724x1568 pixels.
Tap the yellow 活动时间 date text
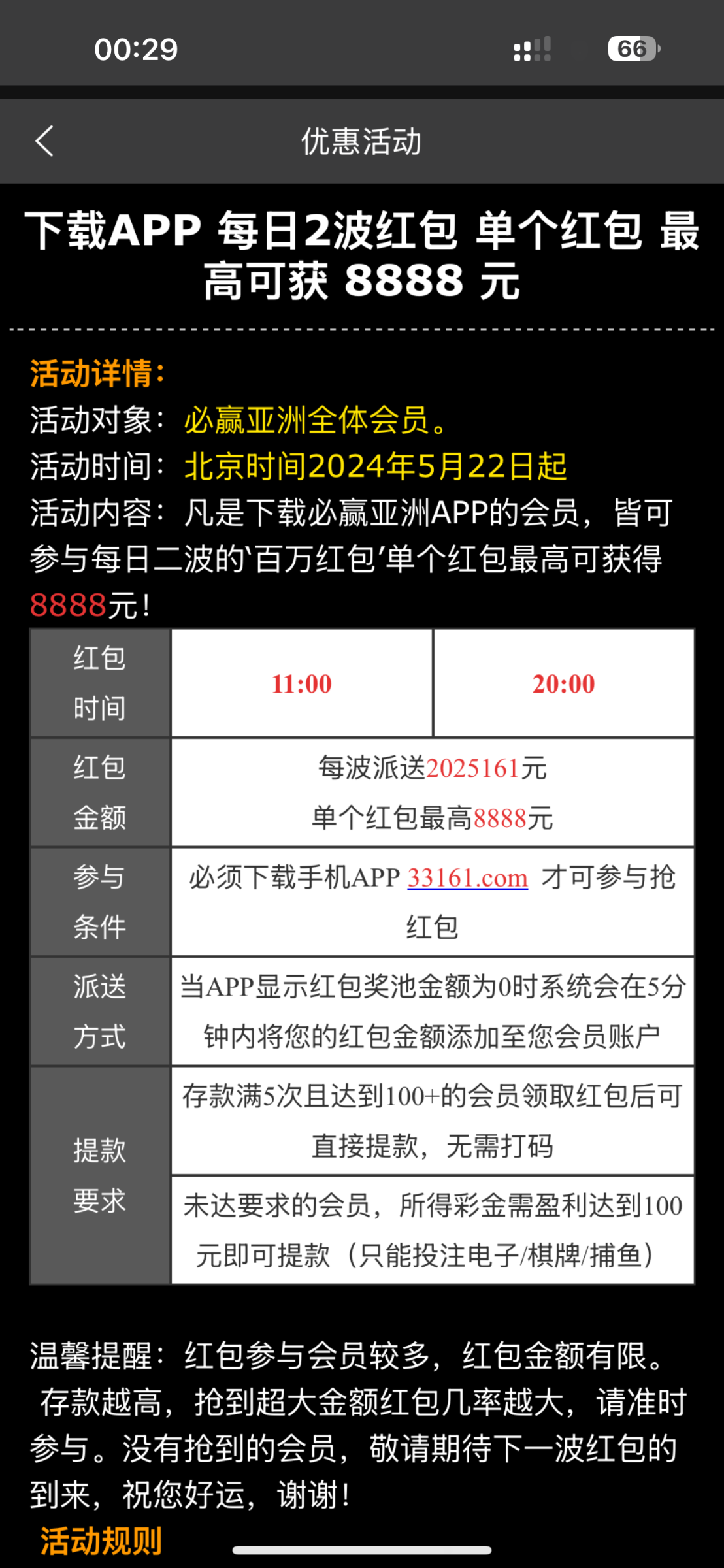(374, 466)
